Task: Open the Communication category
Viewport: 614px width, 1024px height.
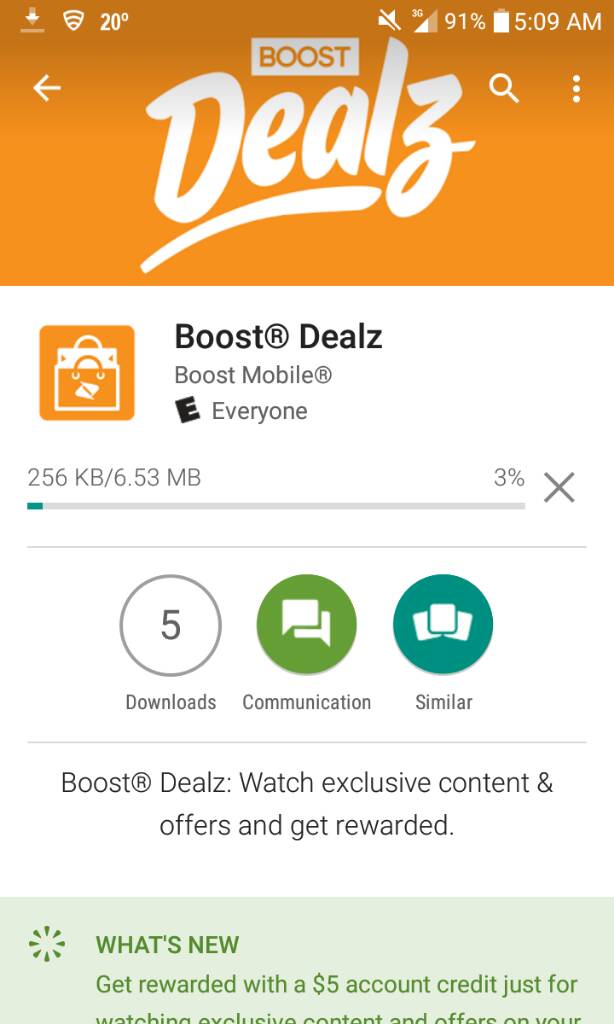Action: tap(306, 624)
